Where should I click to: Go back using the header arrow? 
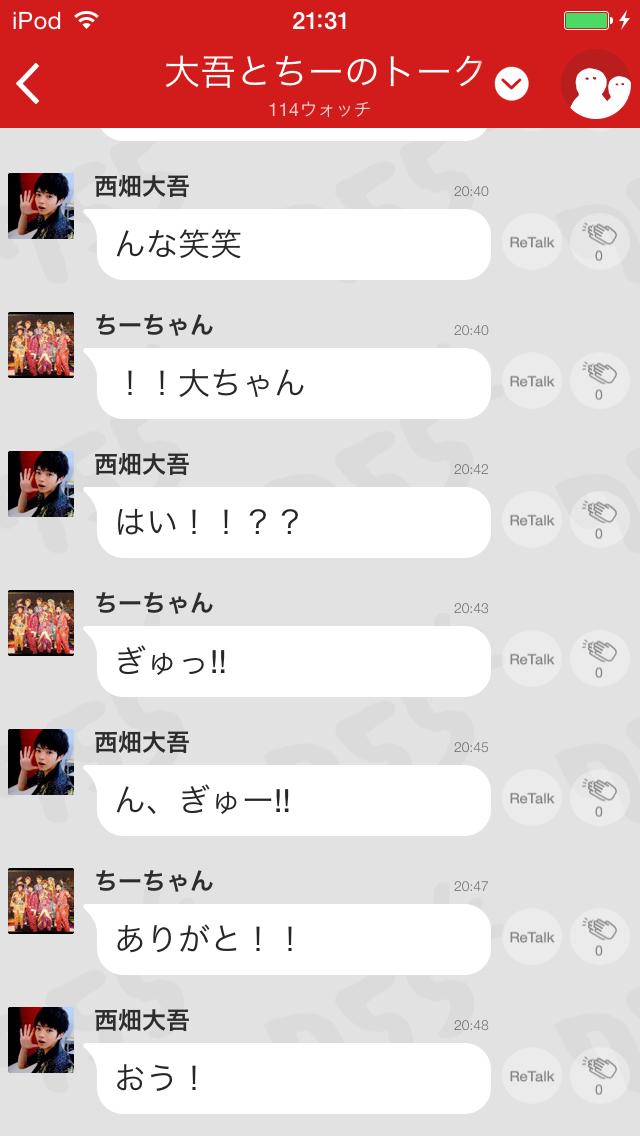[29, 84]
